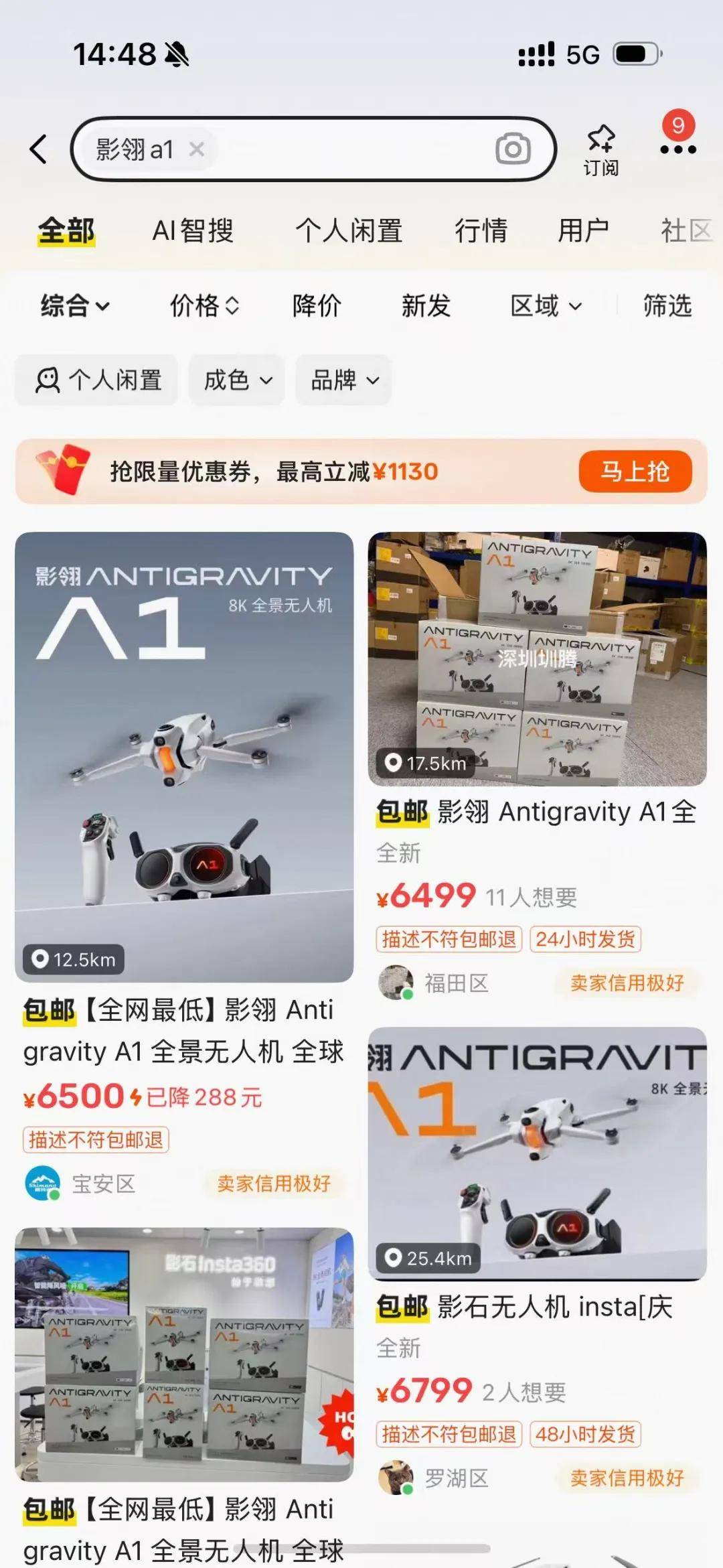Open camera image search
The image size is (723, 1568).
(513, 149)
